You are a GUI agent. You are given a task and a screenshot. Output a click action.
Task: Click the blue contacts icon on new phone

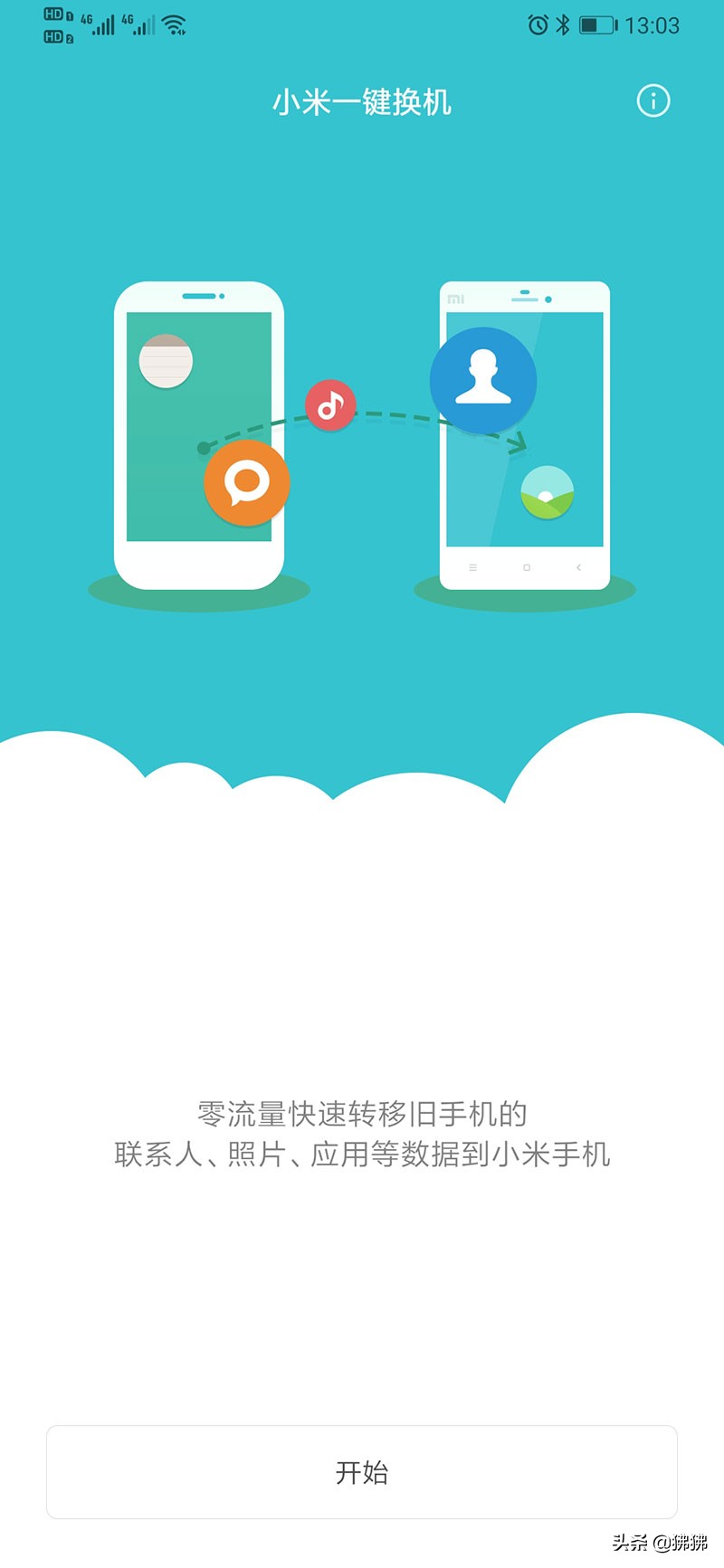(482, 381)
